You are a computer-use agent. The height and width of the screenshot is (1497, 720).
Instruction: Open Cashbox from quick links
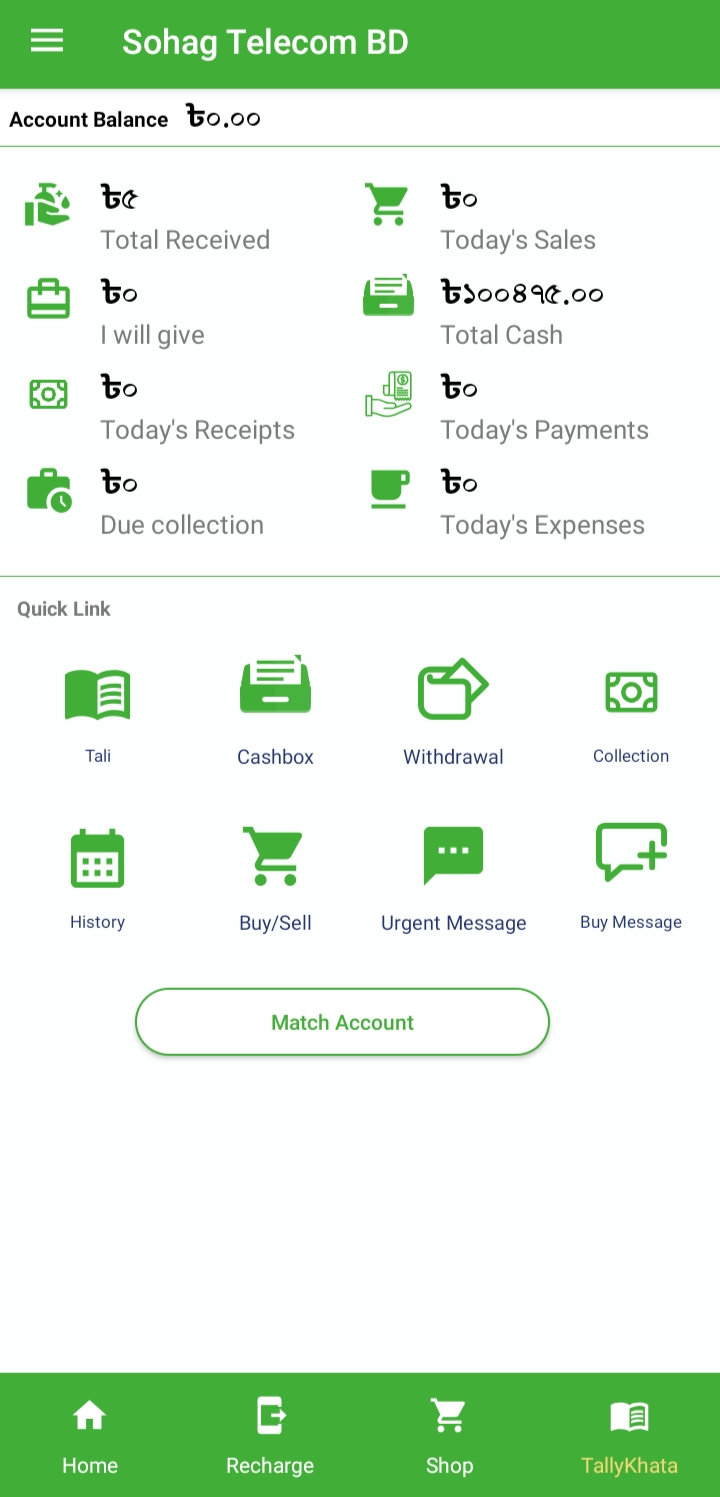point(275,713)
